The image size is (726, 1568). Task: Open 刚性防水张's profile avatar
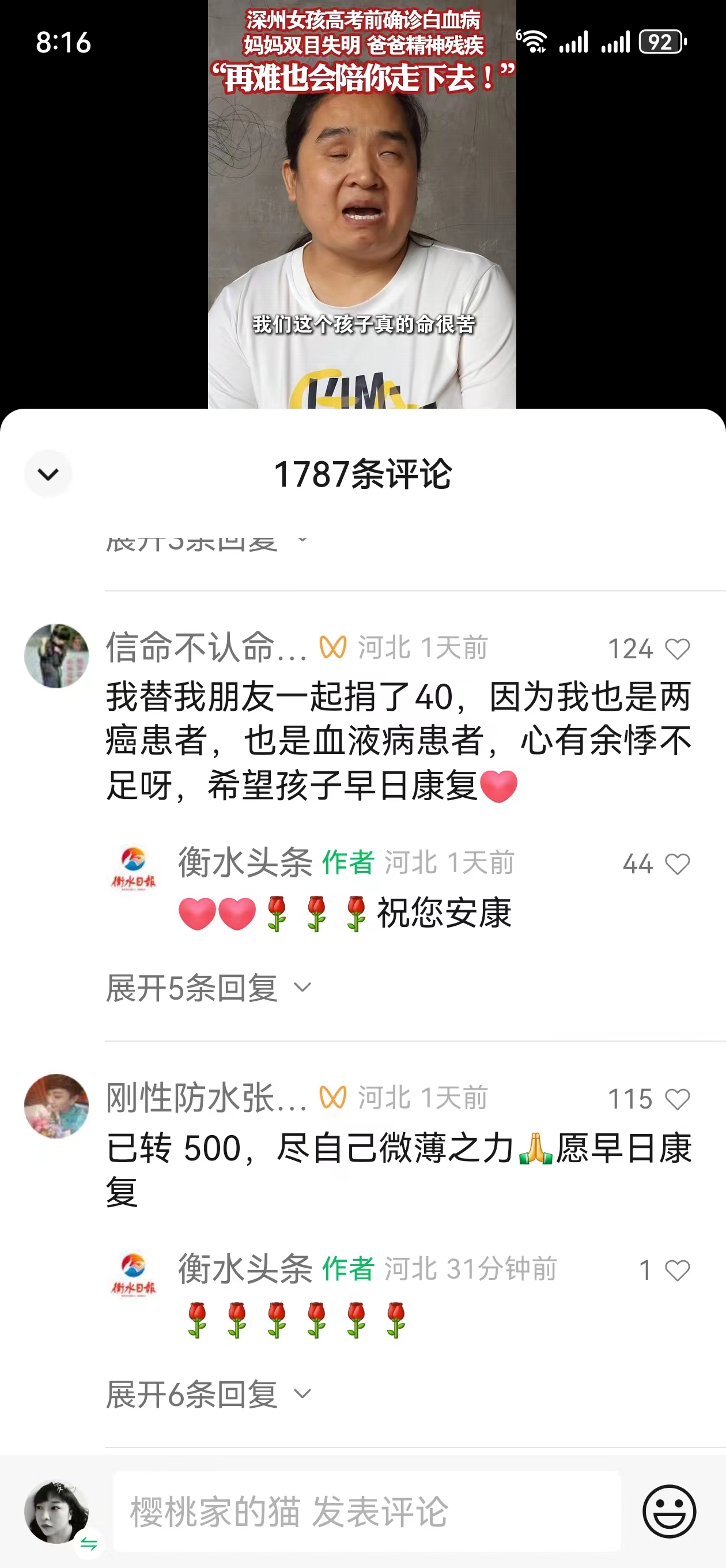(x=56, y=1106)
